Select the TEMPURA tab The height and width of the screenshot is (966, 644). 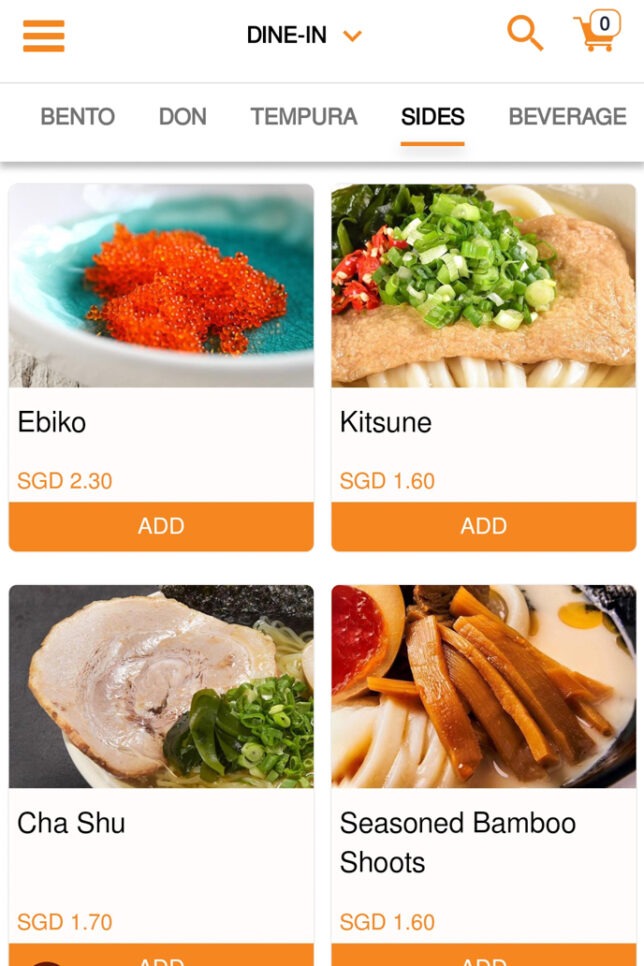[x=303, y=116]
